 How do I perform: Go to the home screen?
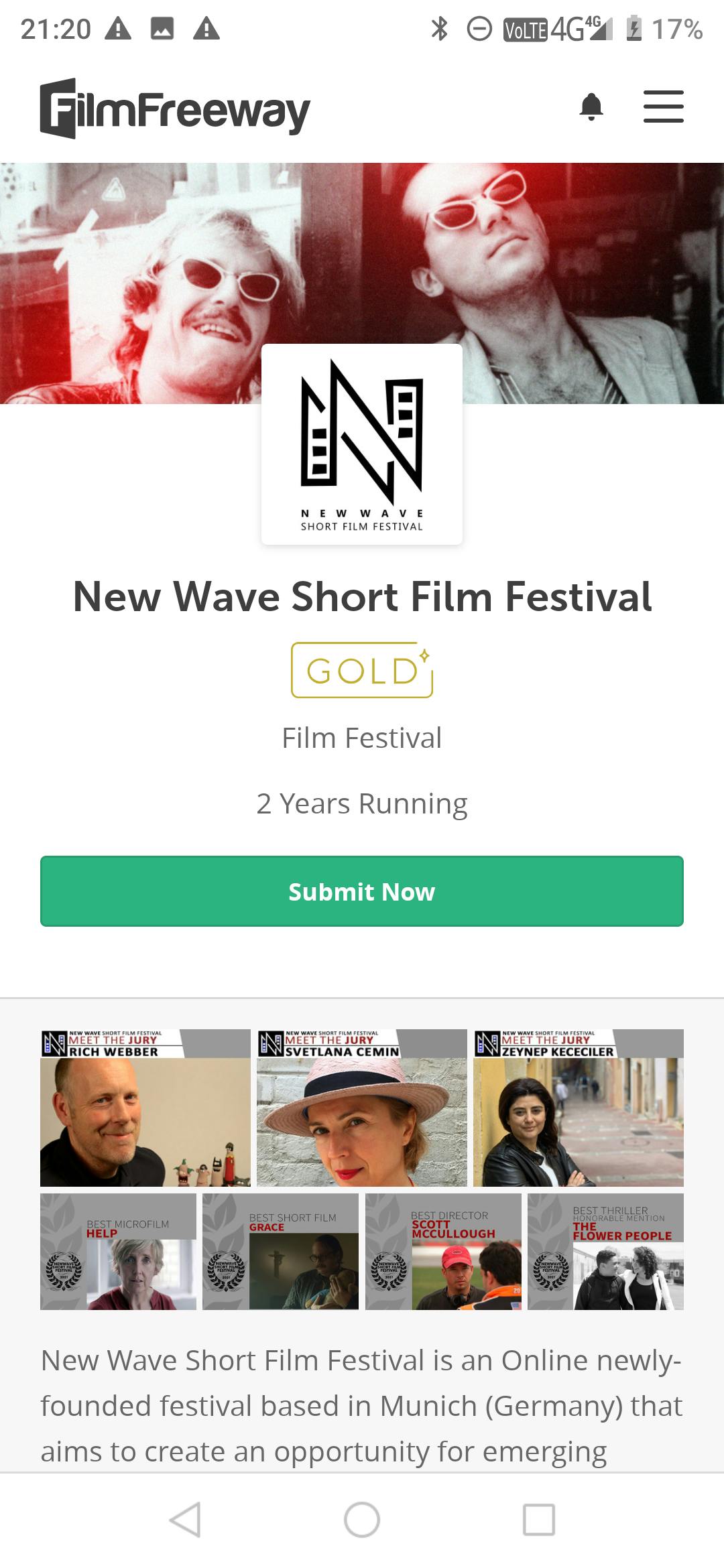[x=362, y=1520]
